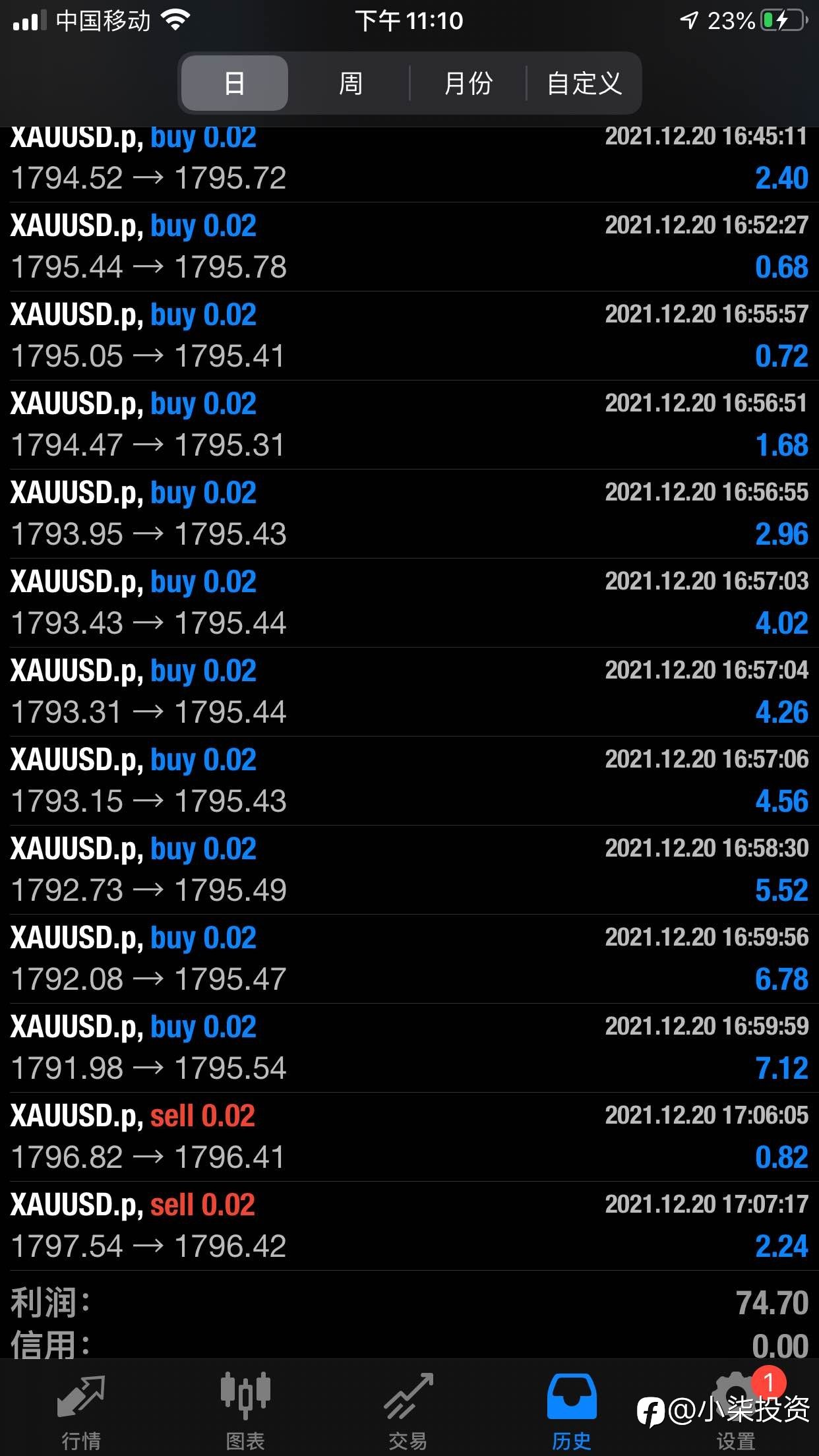Screen dimensions: 819x1456
Task: Switch to the 周 (week) period
Action: pos(350,83)
